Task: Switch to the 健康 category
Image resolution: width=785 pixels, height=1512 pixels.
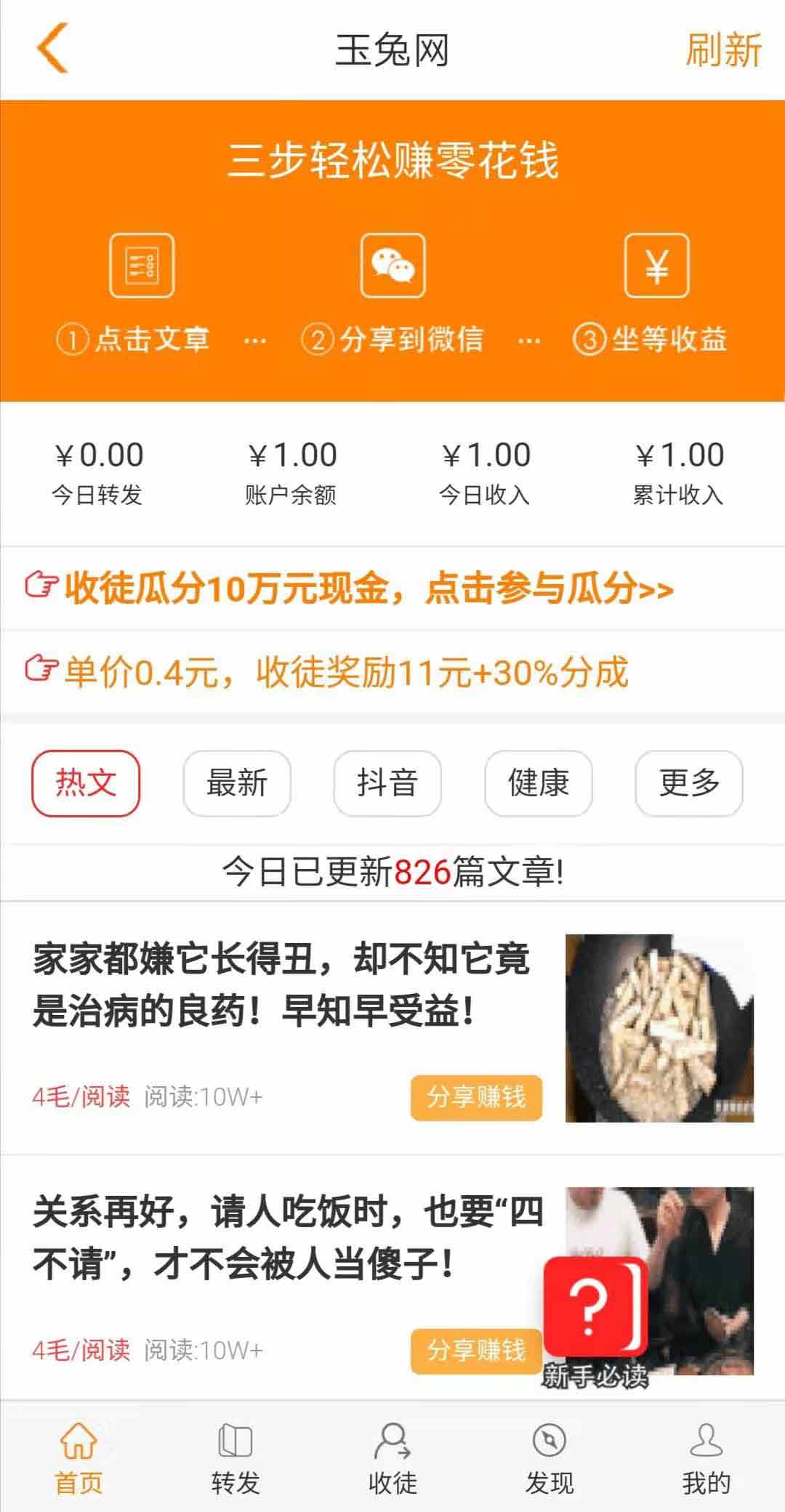Action: pyautogui.click(x=539, y=783)
